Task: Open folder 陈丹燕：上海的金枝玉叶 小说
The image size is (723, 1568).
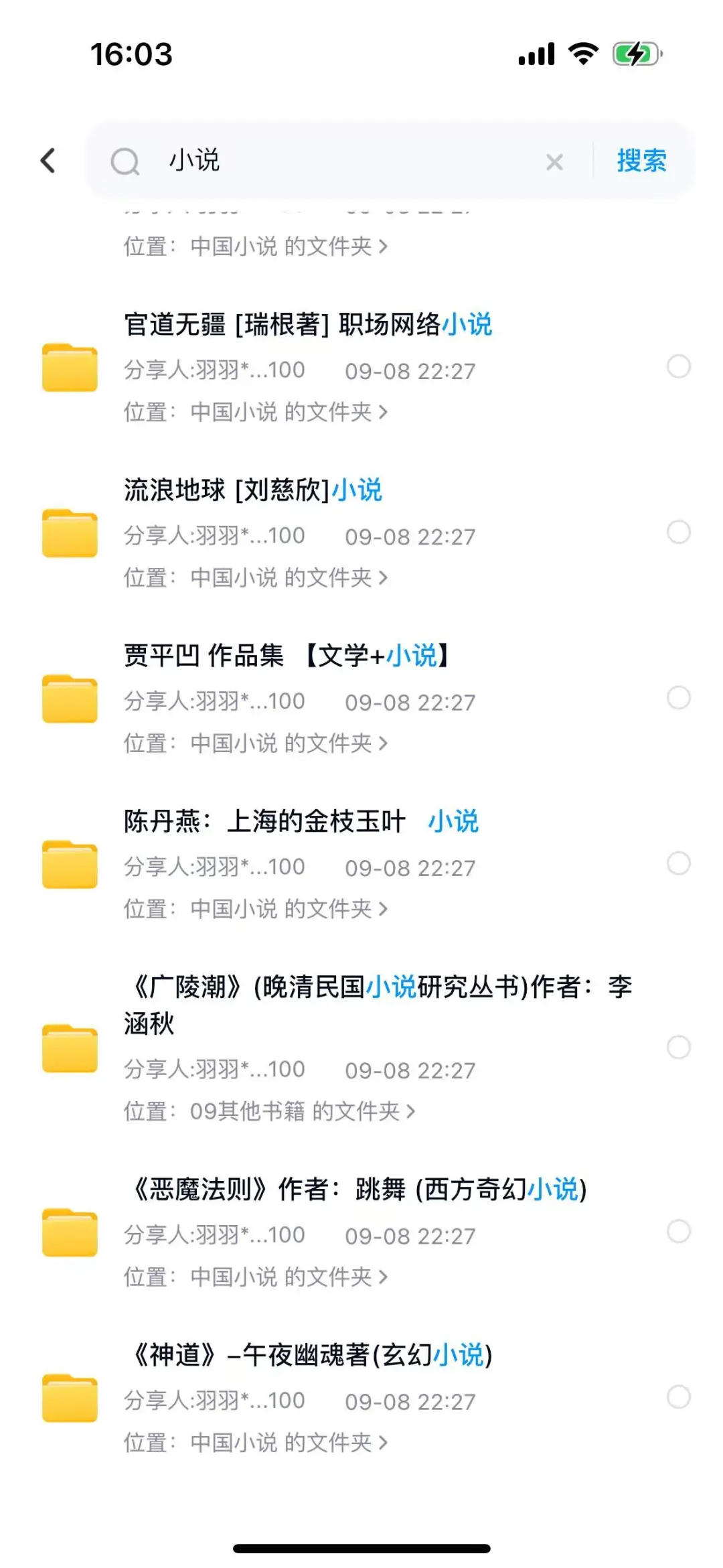Action: (301, 822)
